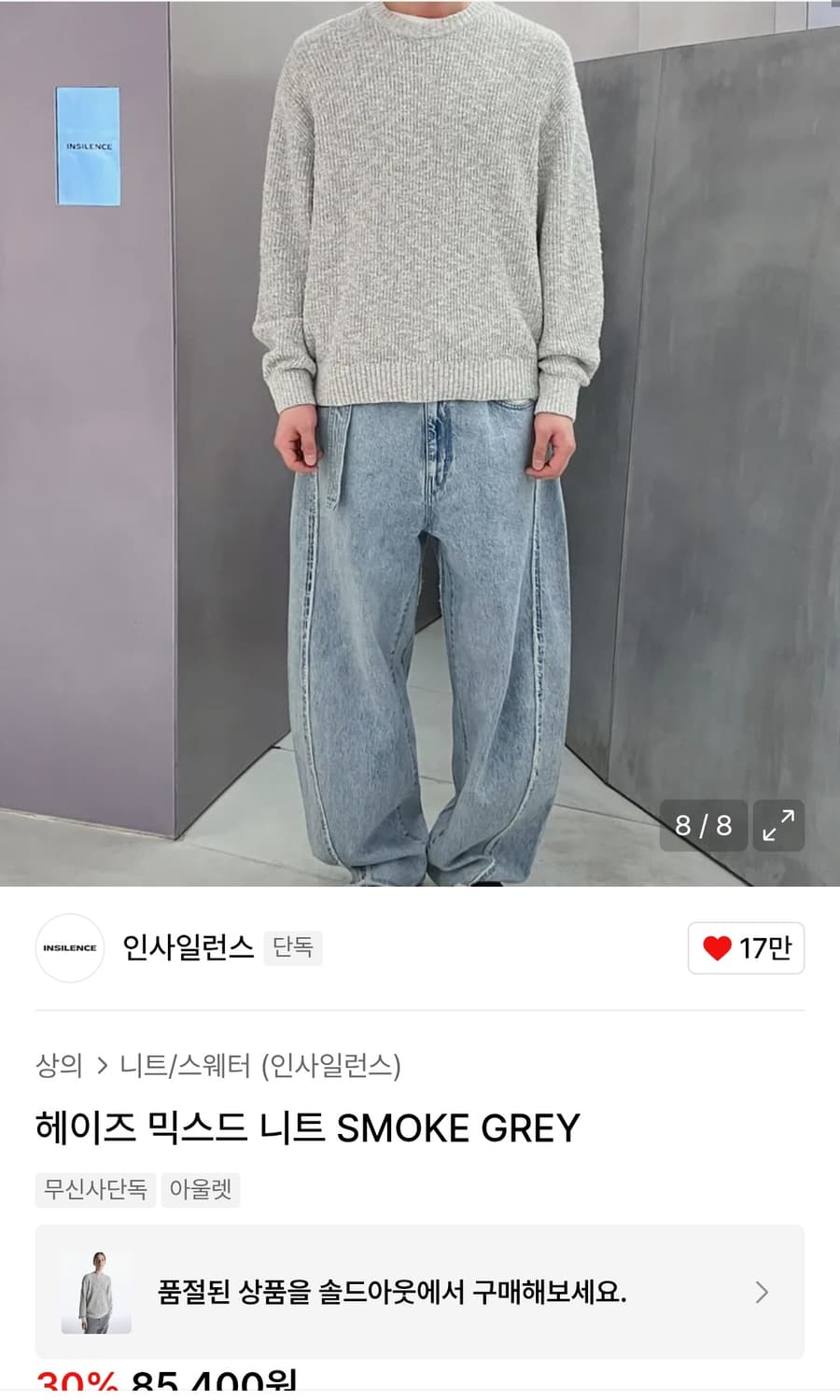Viewport: 840px width, 1400px height.
Task: Click the circular INSILENCE brand logo
Action: tap(69, 948)
